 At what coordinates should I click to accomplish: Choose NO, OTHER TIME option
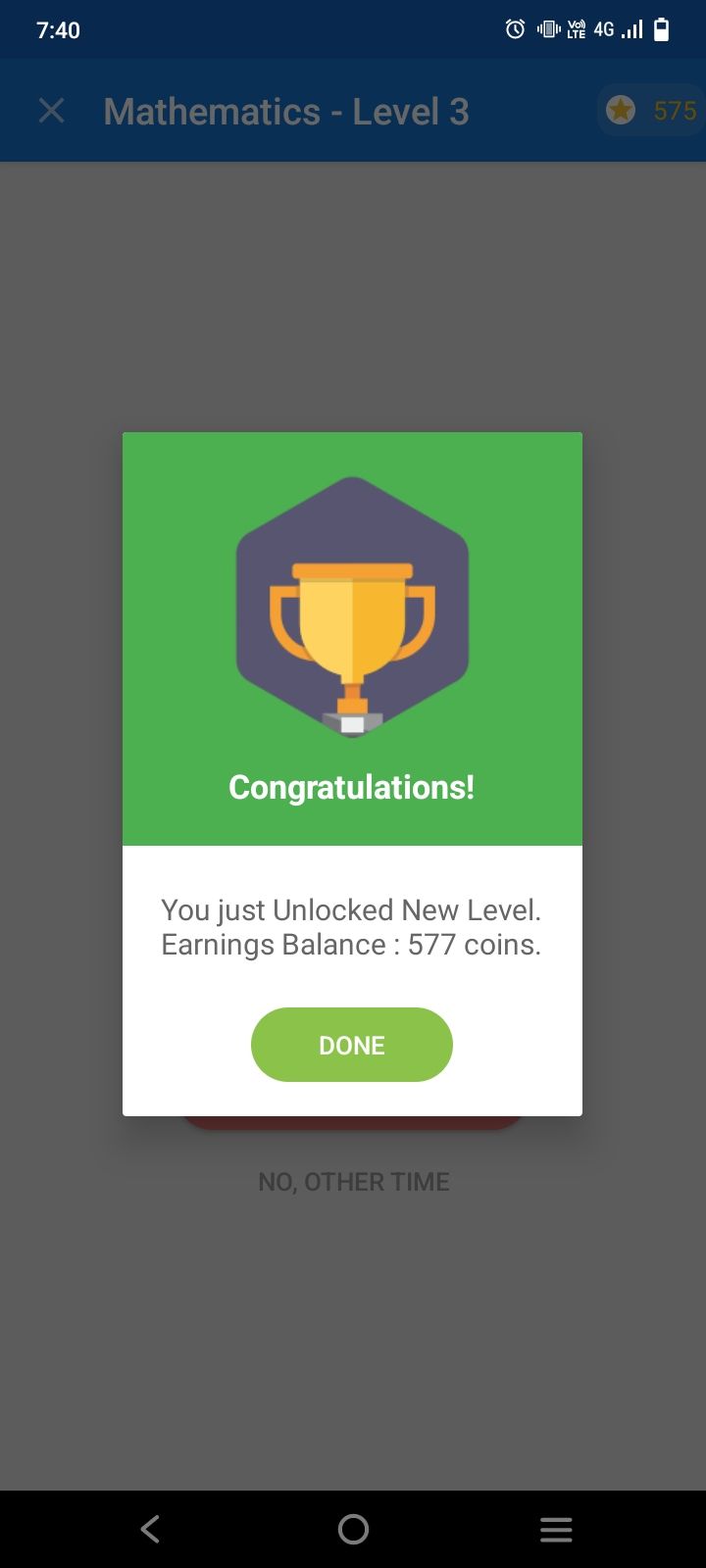click(353, 1182)
